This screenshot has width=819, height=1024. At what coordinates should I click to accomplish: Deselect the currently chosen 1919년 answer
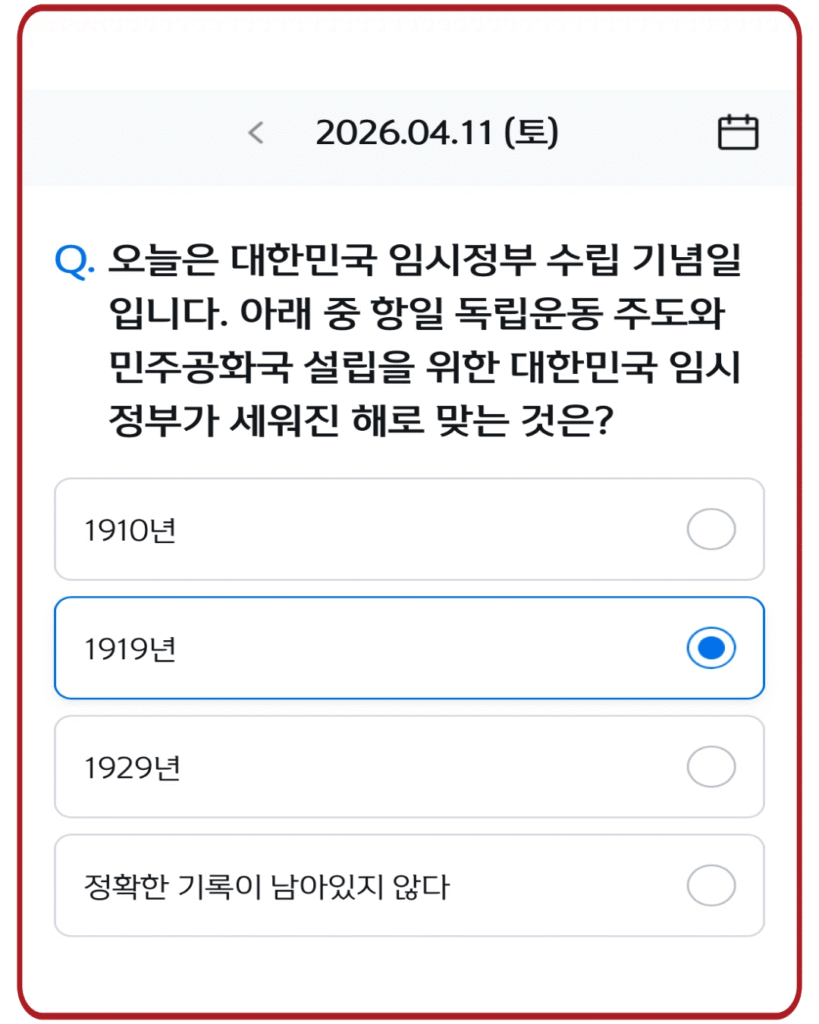tap(711, 647)
